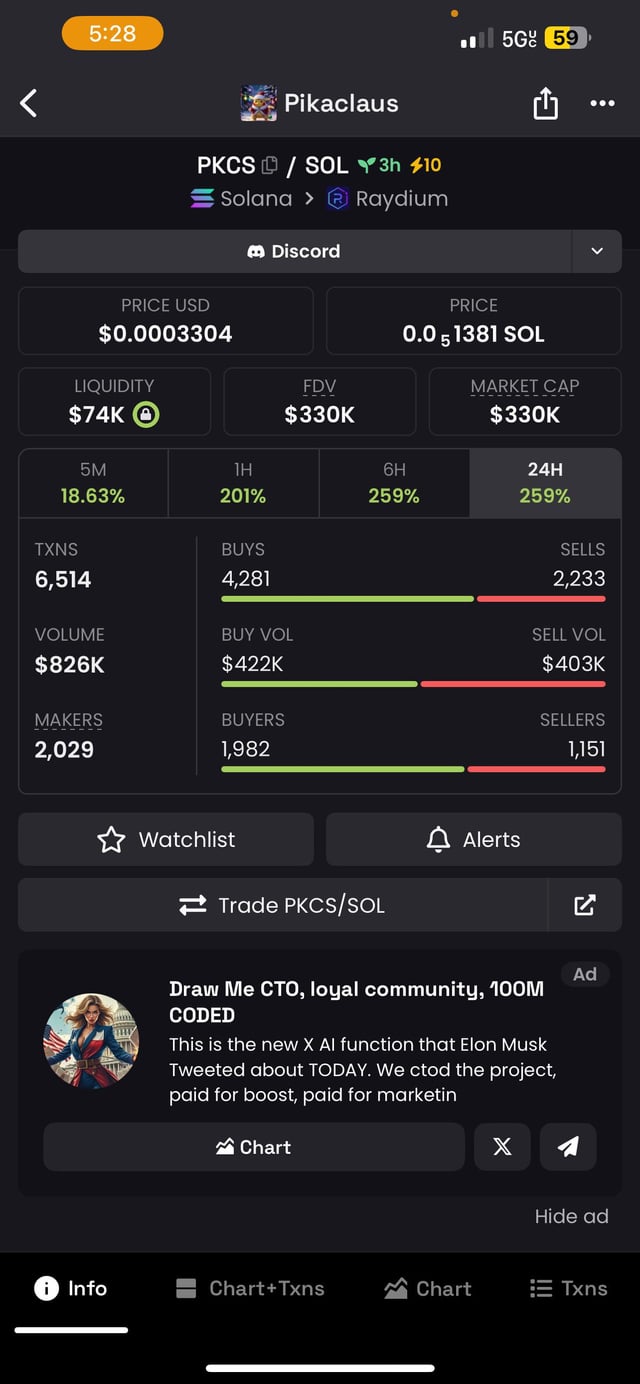This screenshot has width=640, height=1384.
Task: Open the three-dot overflow menu
Action: (602, 103)
